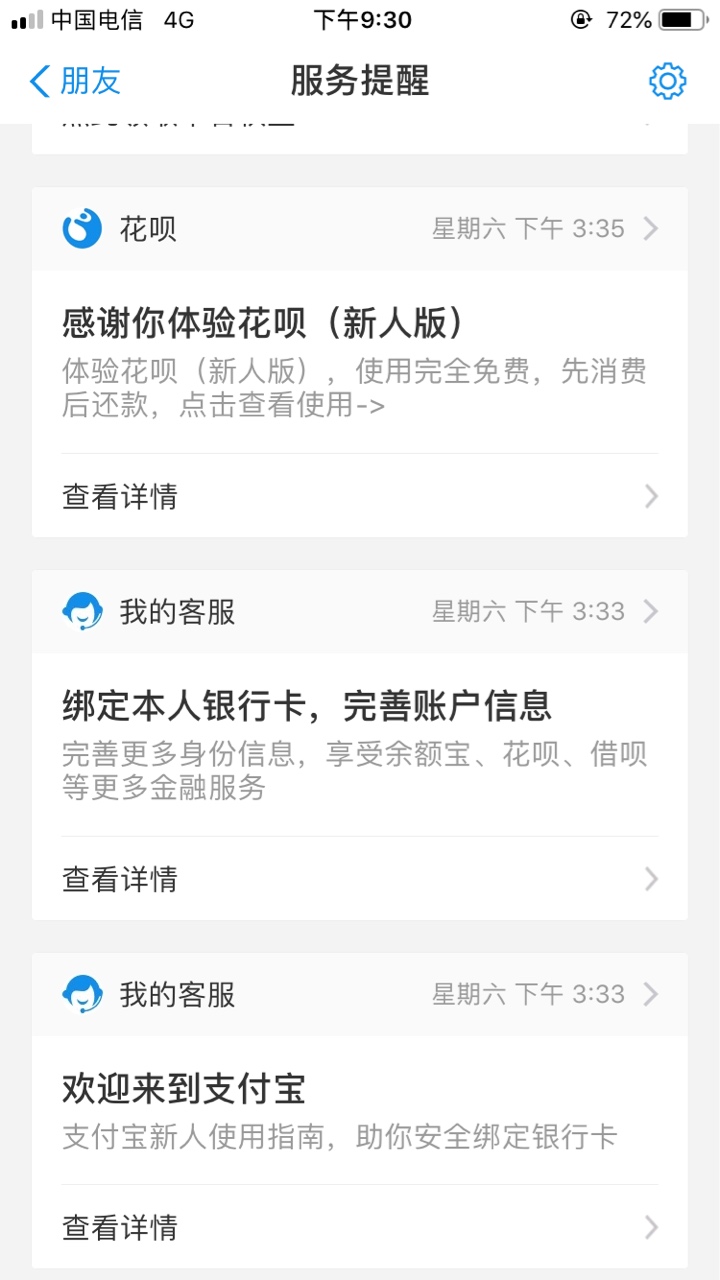This screenshot has width=720, height=1280.
Task: View 查看详情 for 绑定本人银行卡 message
Action: click(360, 879)
